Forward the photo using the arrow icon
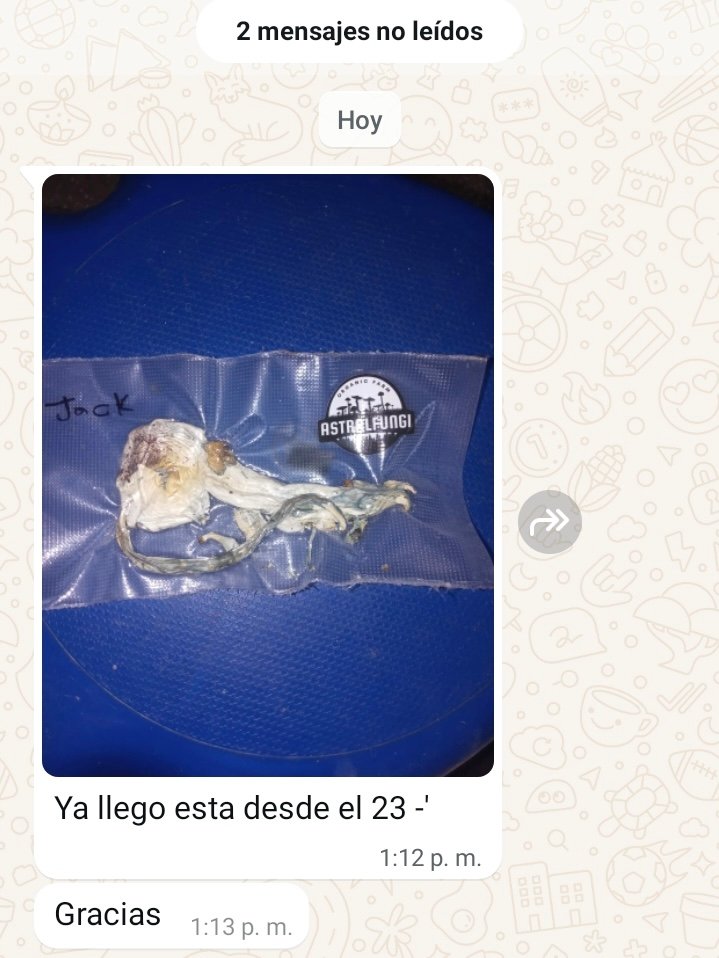Screen dimensions: 719x958 [x=550, y=522]
